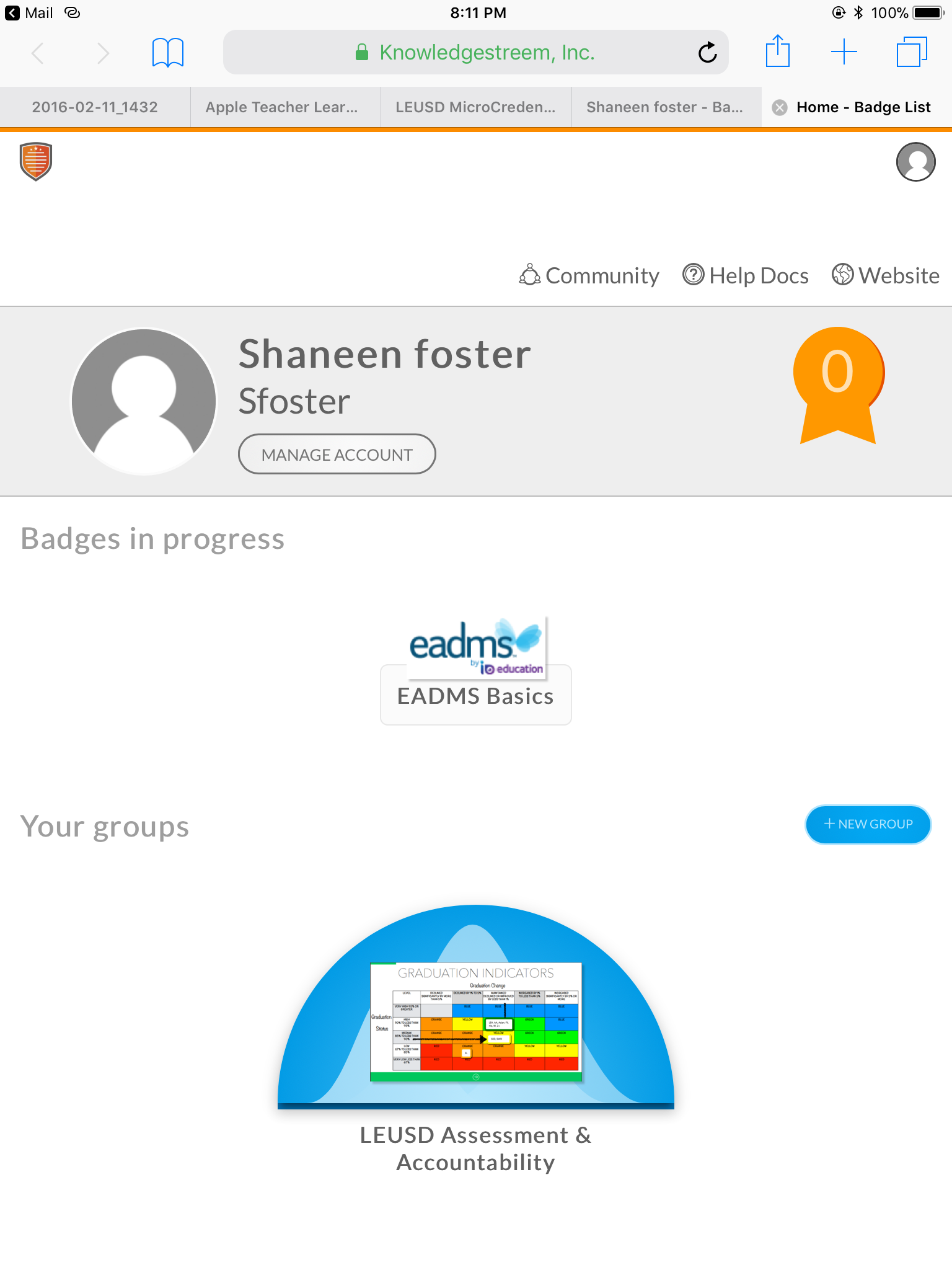Add a new Safari tab
This screenshot has height=1270, width=952.
tap(844, 51)
